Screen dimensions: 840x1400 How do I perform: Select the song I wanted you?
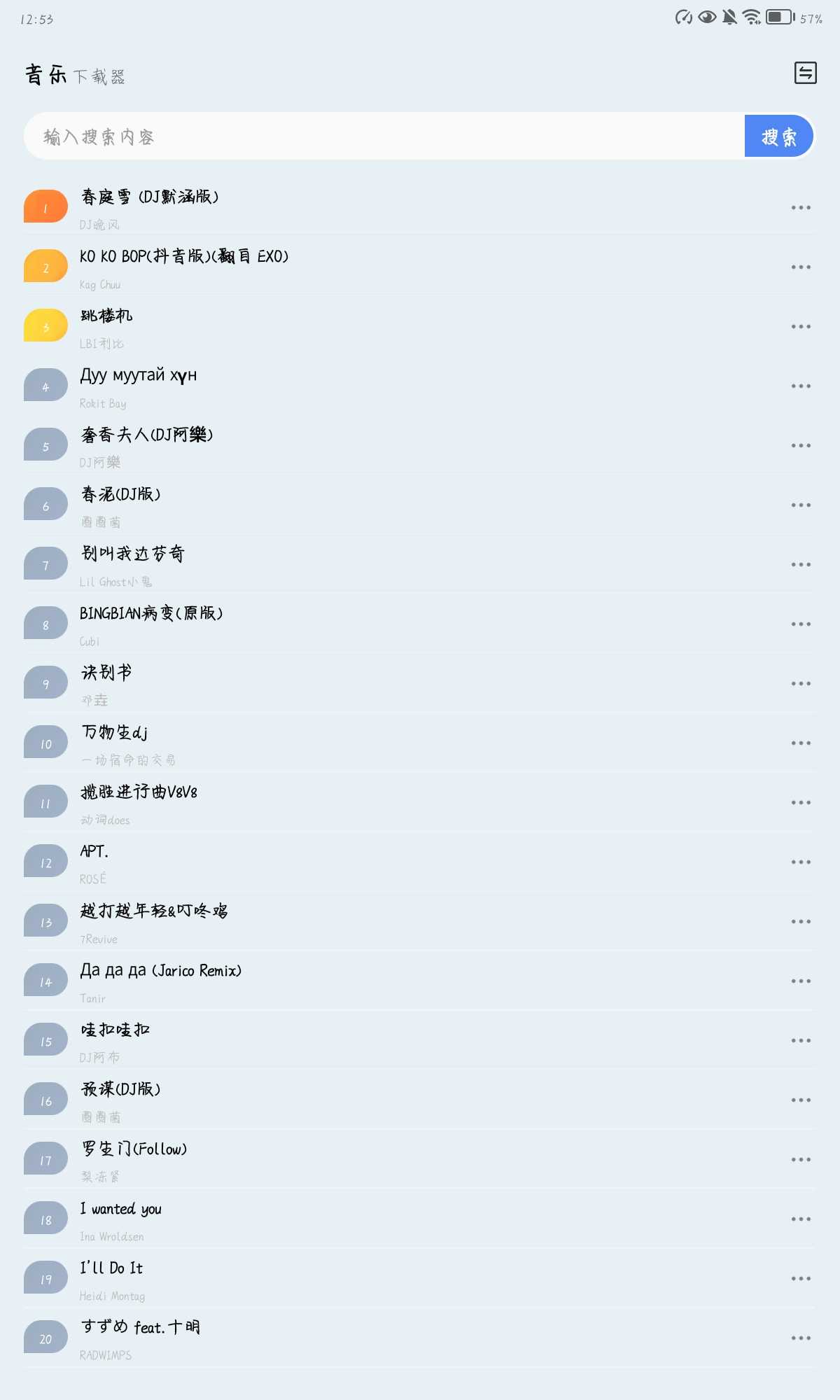pyautogui.click(x=420, y=1219)
